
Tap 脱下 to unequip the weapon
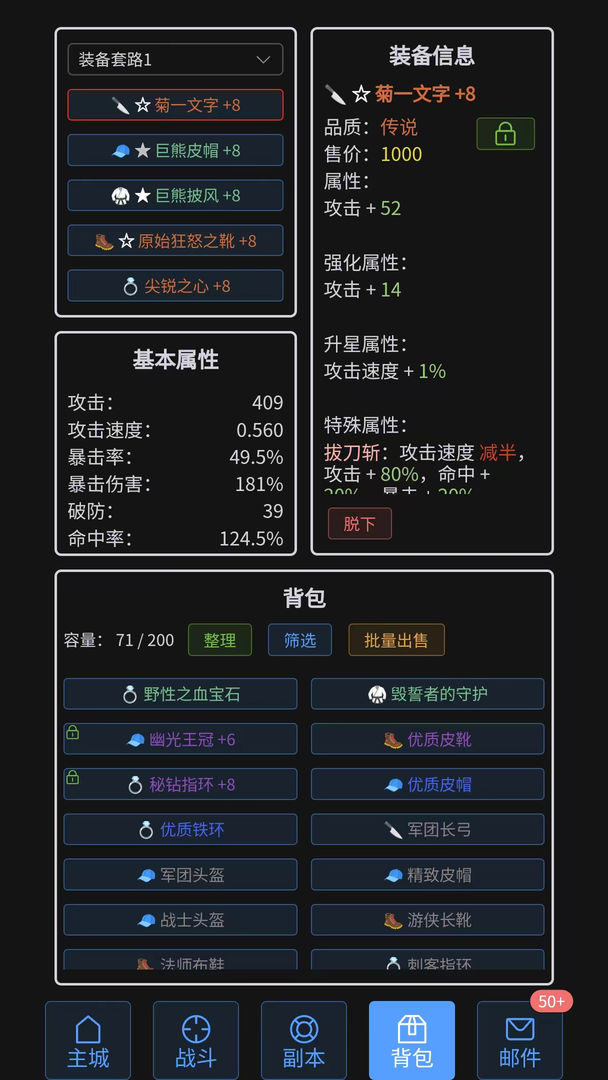tap(359, 524)
